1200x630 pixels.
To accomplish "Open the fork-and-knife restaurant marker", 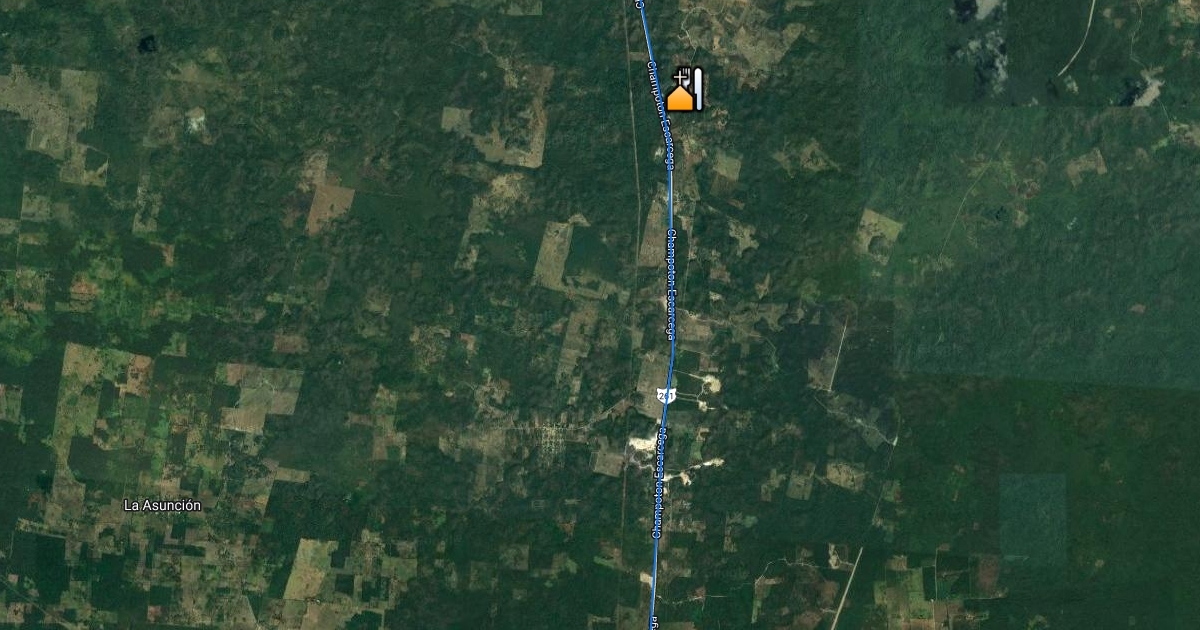I will click(x=698, y=88).
